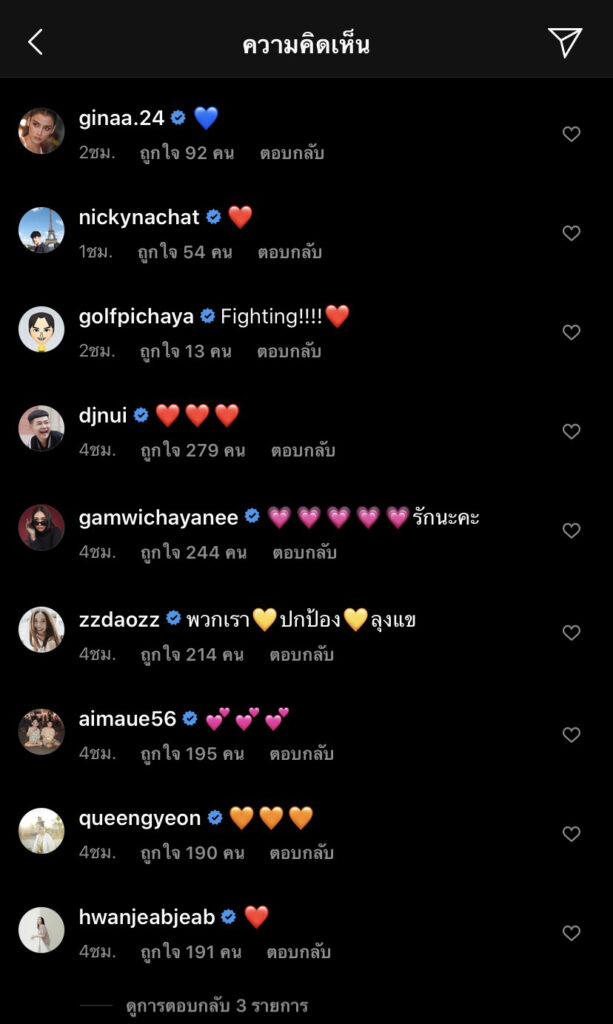The width and height of the screenshot is (613, 1024).
Task: Share the post via the paper plane icon
Action: pos(565,42)
